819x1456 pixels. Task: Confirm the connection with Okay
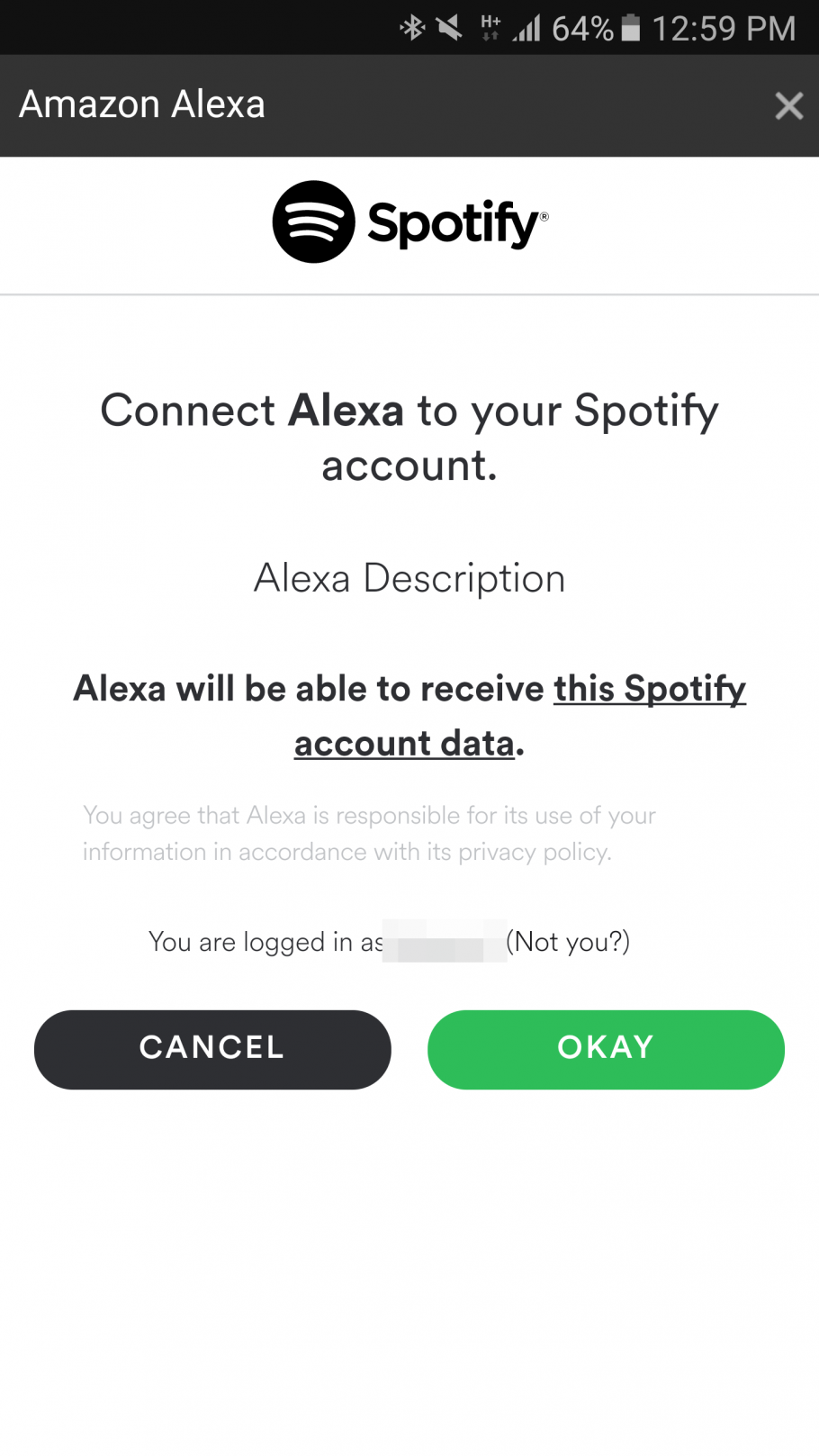point(606,1049)
